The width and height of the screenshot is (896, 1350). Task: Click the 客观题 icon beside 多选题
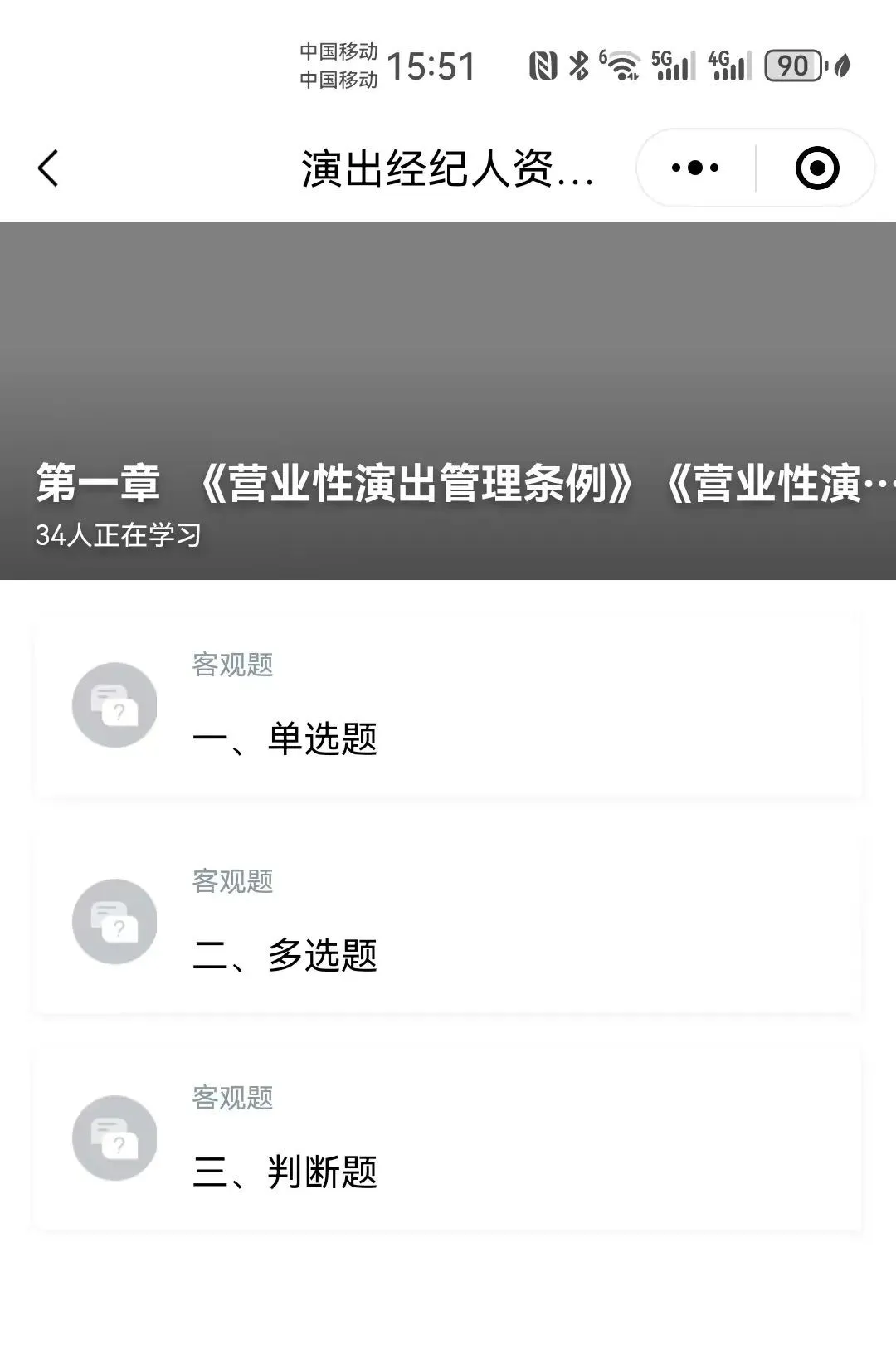114,921
